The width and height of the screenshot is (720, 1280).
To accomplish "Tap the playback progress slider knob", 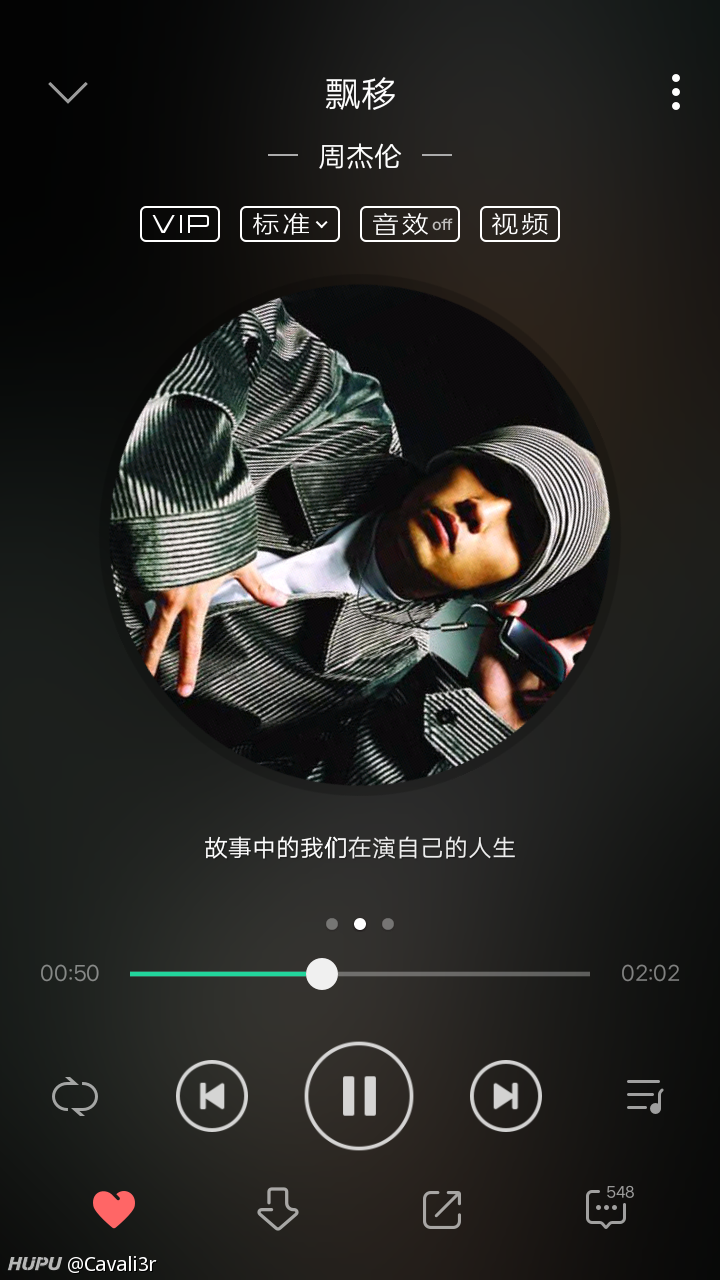I will (322, 973).
